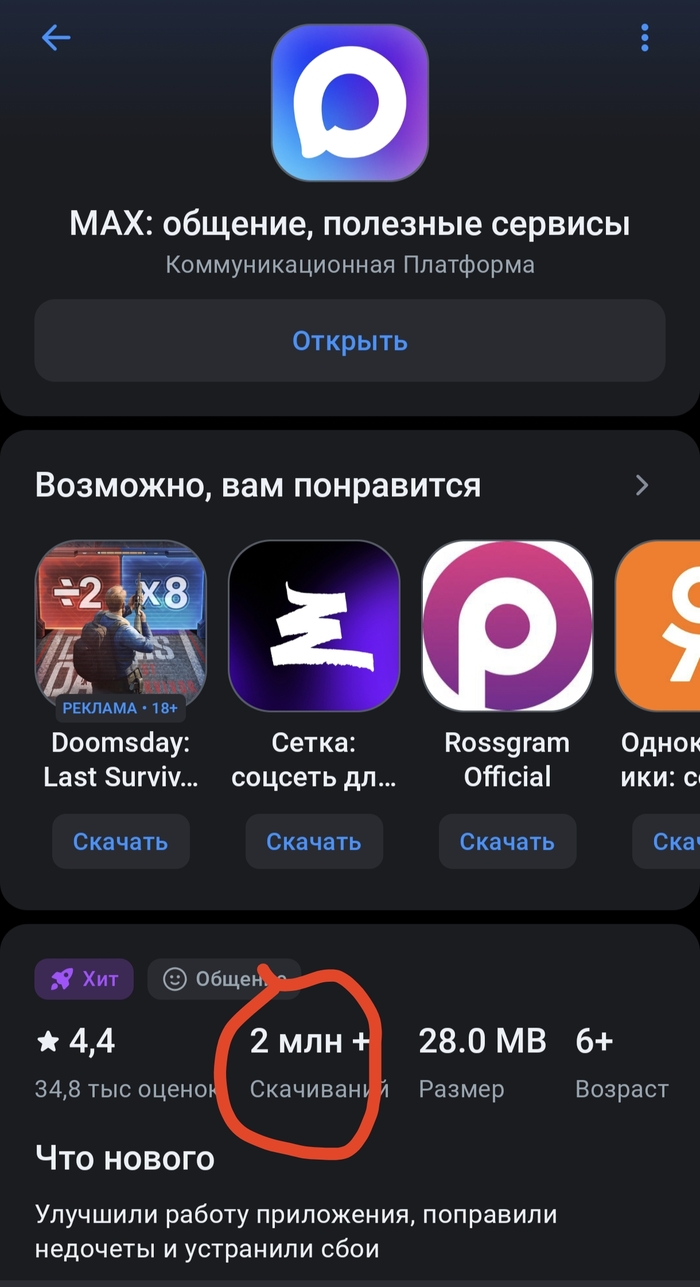View the Rossgram Official app card
The image size is (700, 1287).
pos(507,625)
